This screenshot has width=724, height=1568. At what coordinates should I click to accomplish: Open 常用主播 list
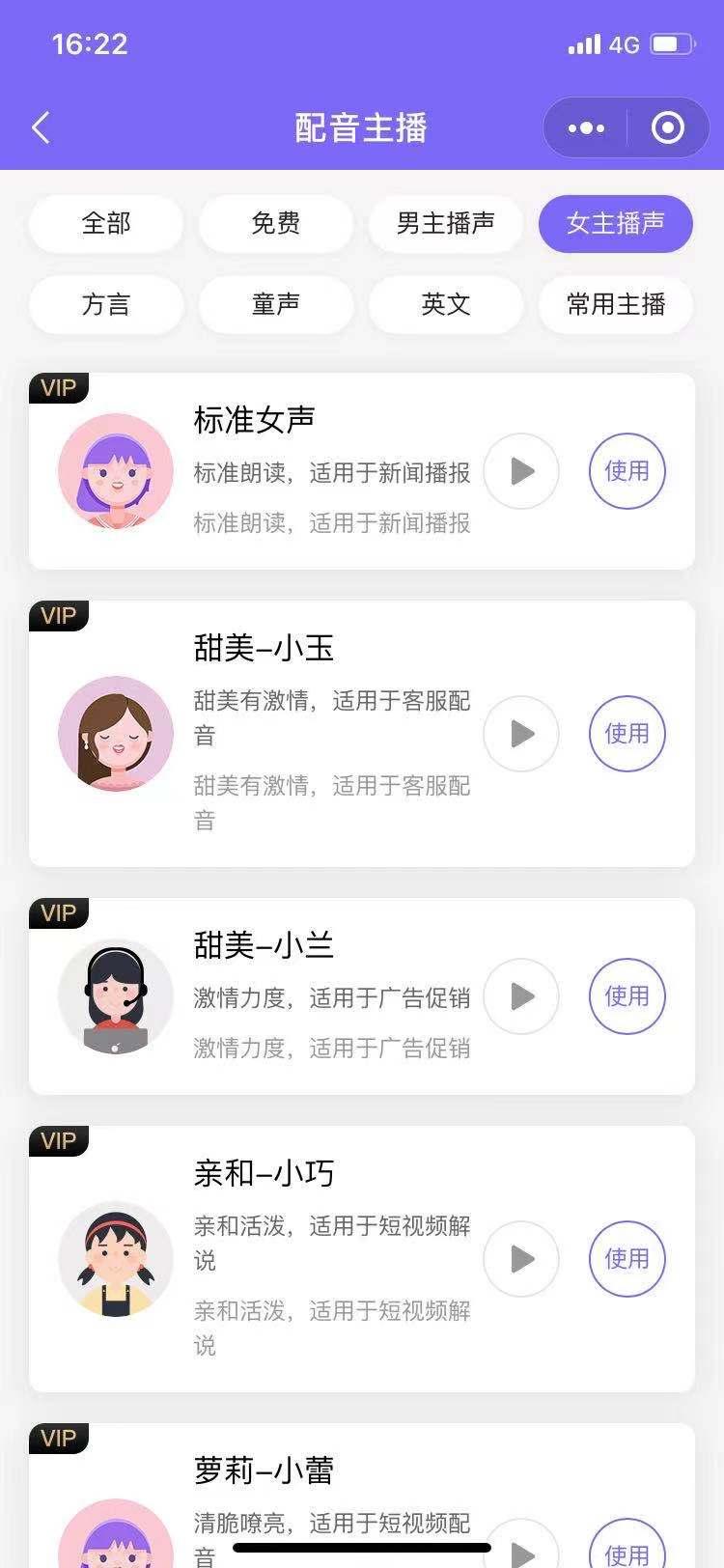[616, 304]
